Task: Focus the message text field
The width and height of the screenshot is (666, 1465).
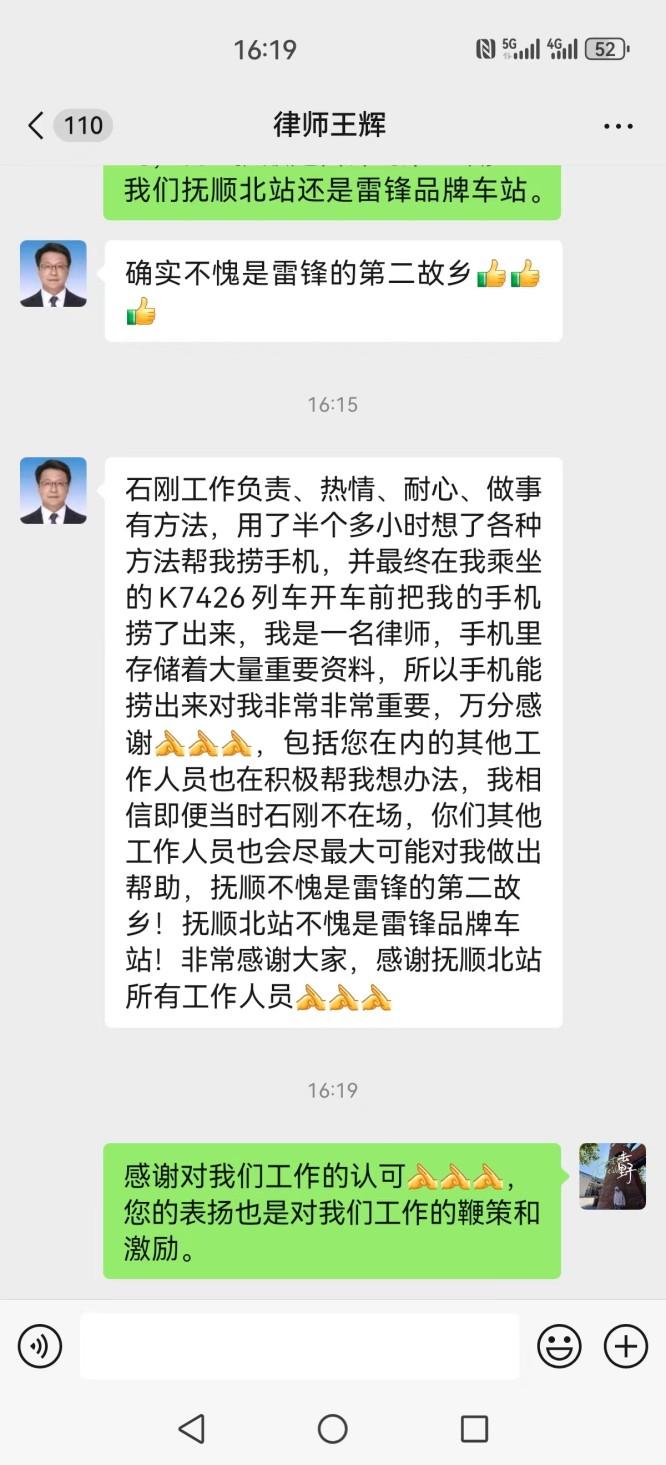Action: [300, 1346]
